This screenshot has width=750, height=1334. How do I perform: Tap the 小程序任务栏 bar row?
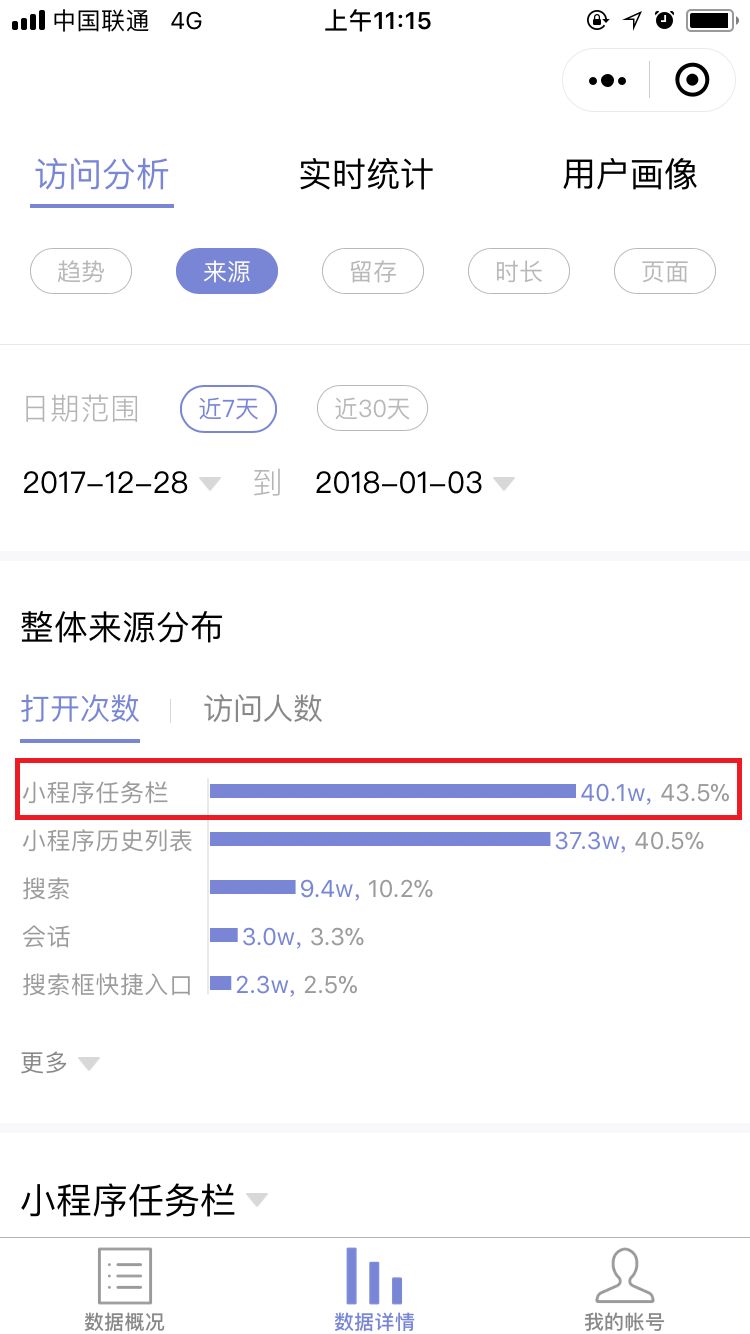(x=379, y=792)
